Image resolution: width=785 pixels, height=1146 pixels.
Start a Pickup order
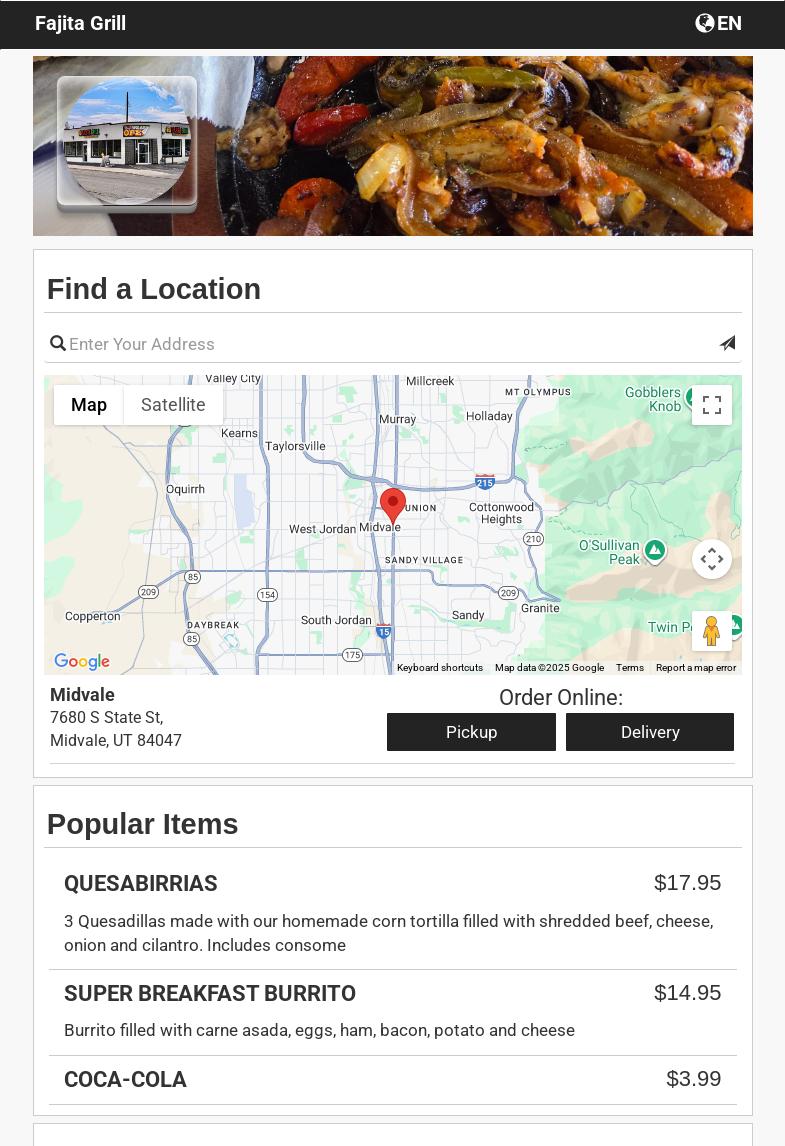[471, 732]
